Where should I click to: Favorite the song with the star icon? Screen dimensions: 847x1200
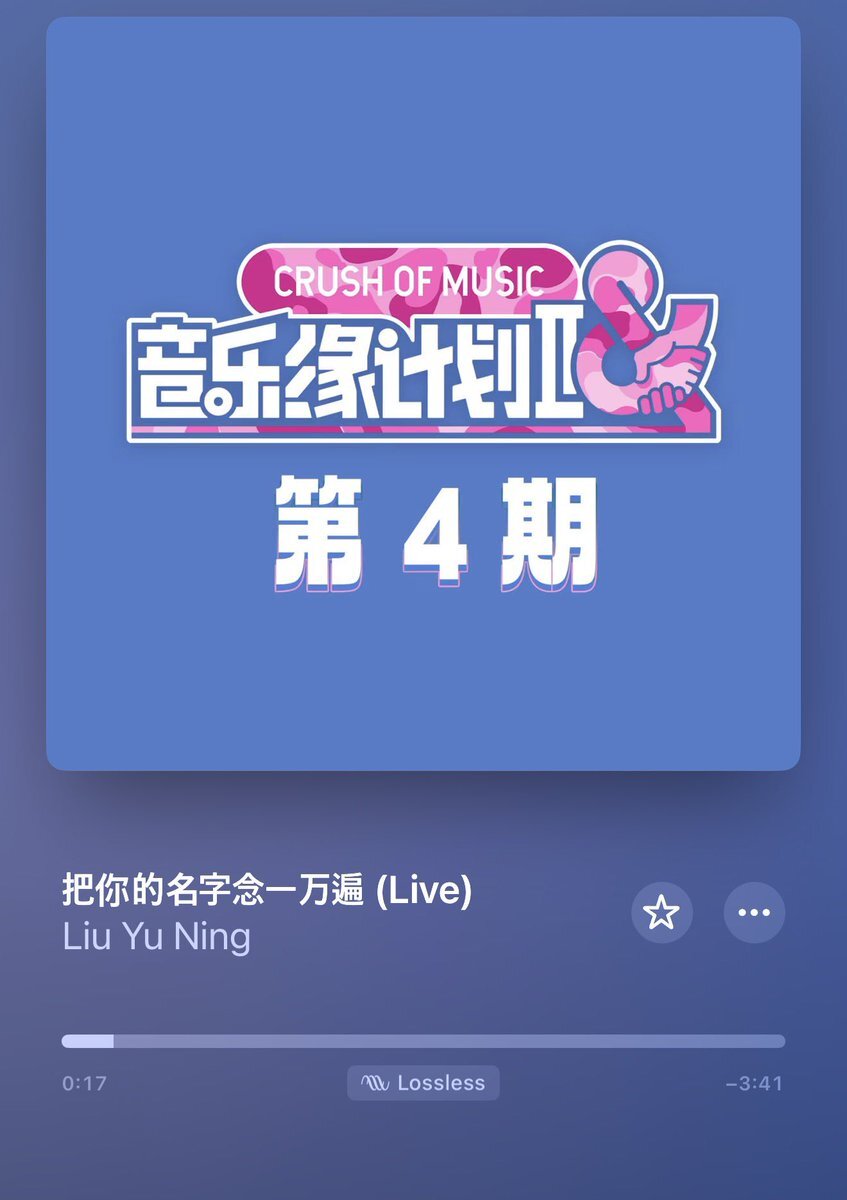pos(661,912)
